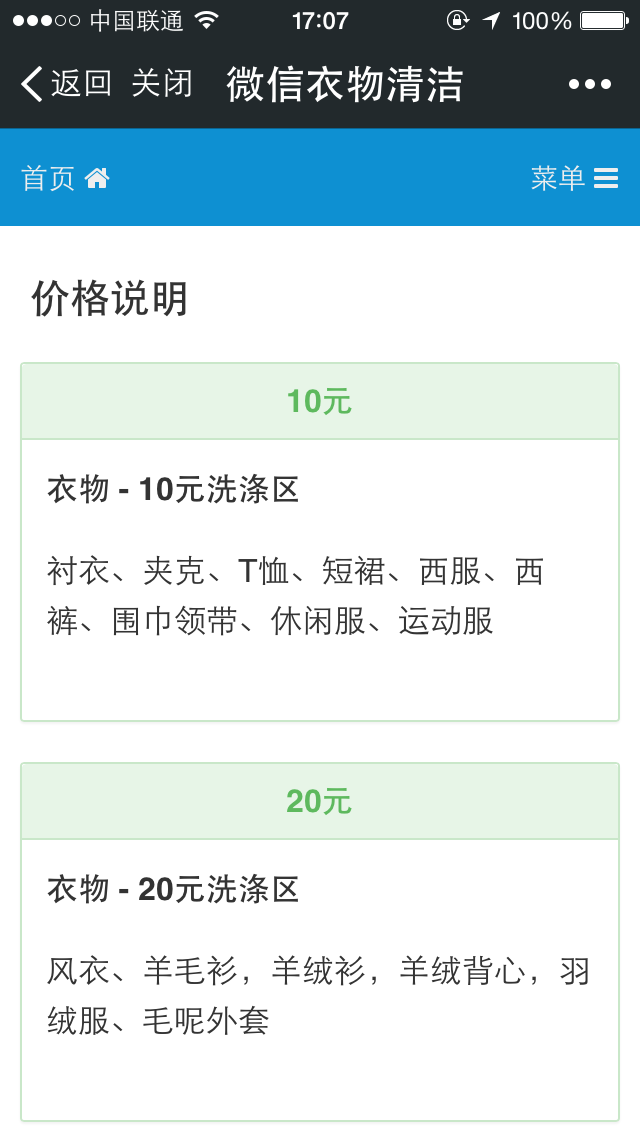Go back with the 返回 arrow
The height and width of the screenshot is (1136, 640).
point(66,84)
